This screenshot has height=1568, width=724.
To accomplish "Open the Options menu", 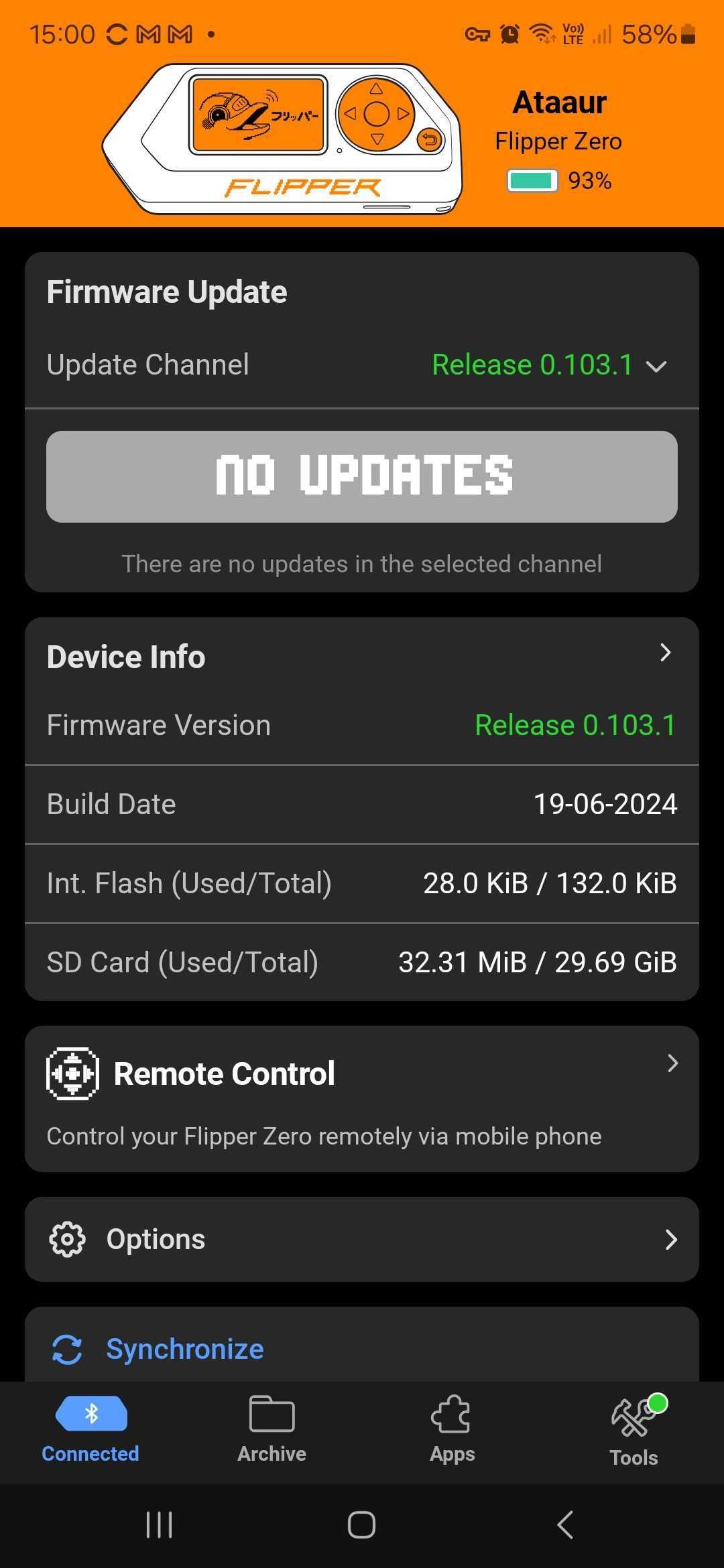I will [x=362, y=1239].
